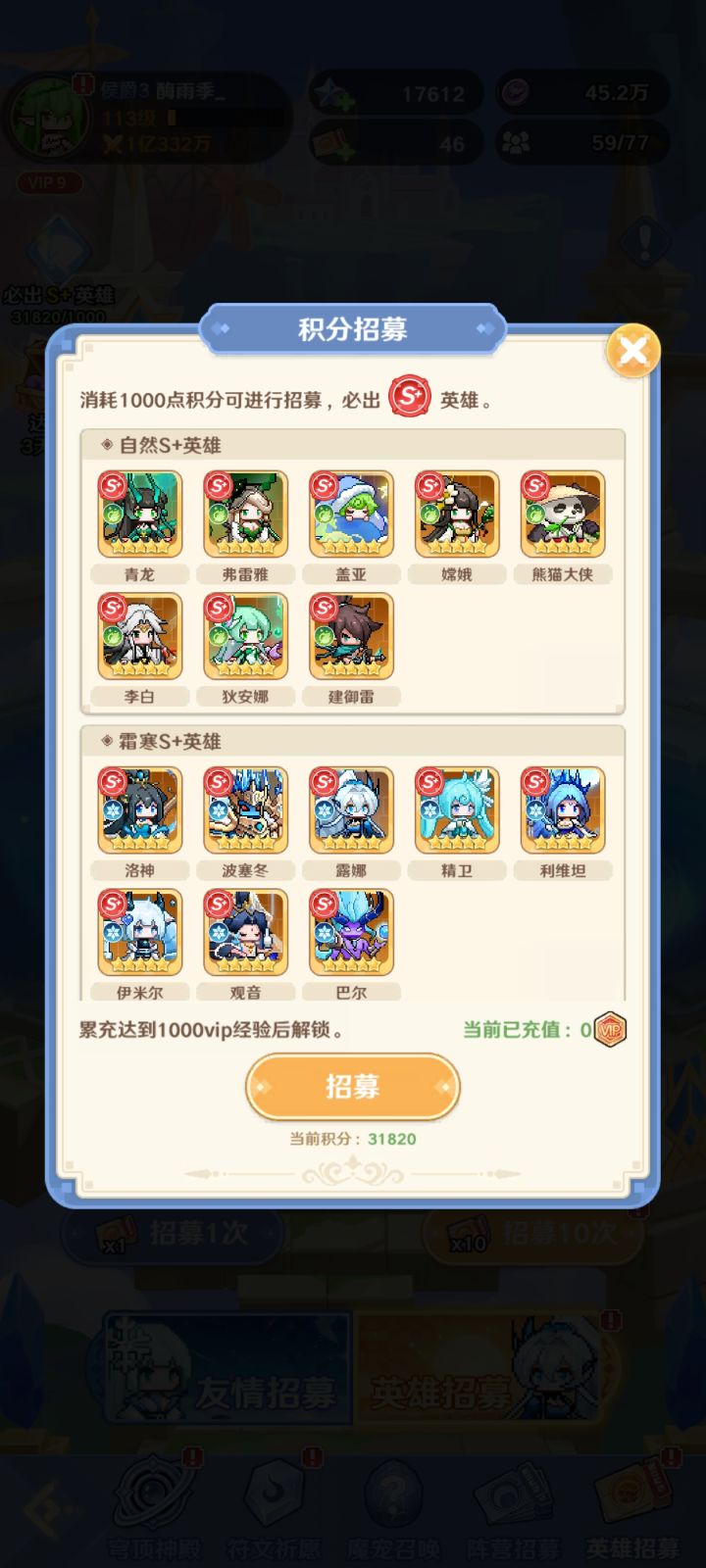Image resolution: width=706 pixels, height=1568 pixels.
Task: Select the 利维坦 hero card
Action: pyautogui.click(x=562, y=810)
